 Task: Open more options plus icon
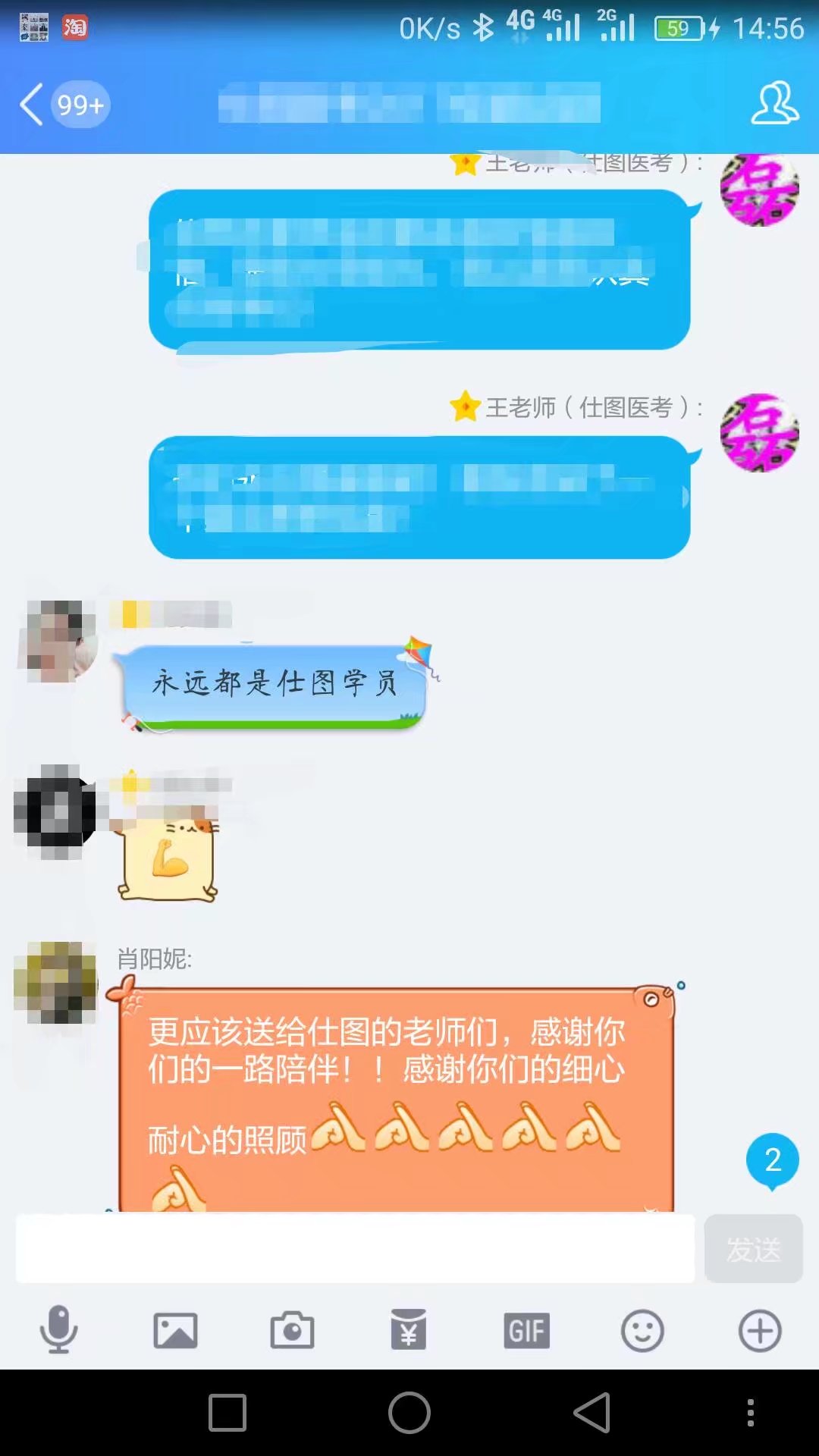click(x=760, y=1330)
